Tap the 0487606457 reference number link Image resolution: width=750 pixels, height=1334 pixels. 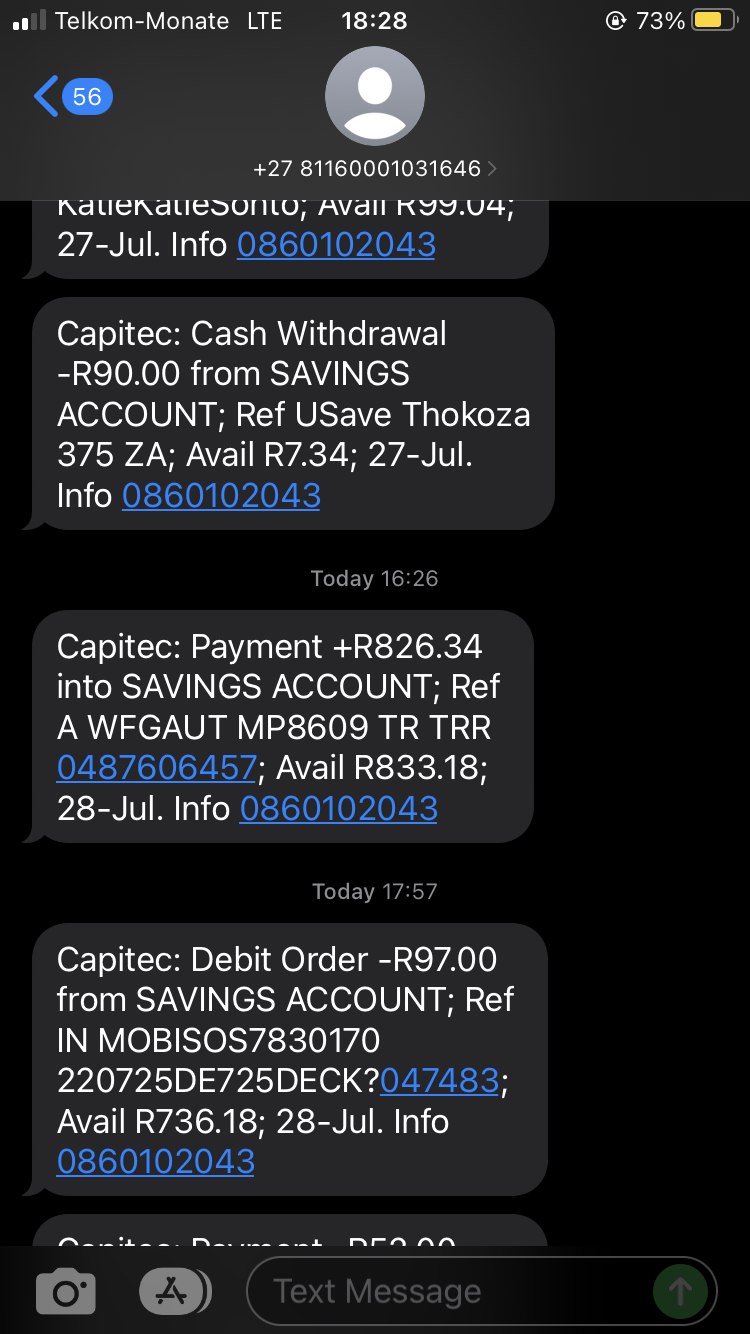tap(157, 767)
